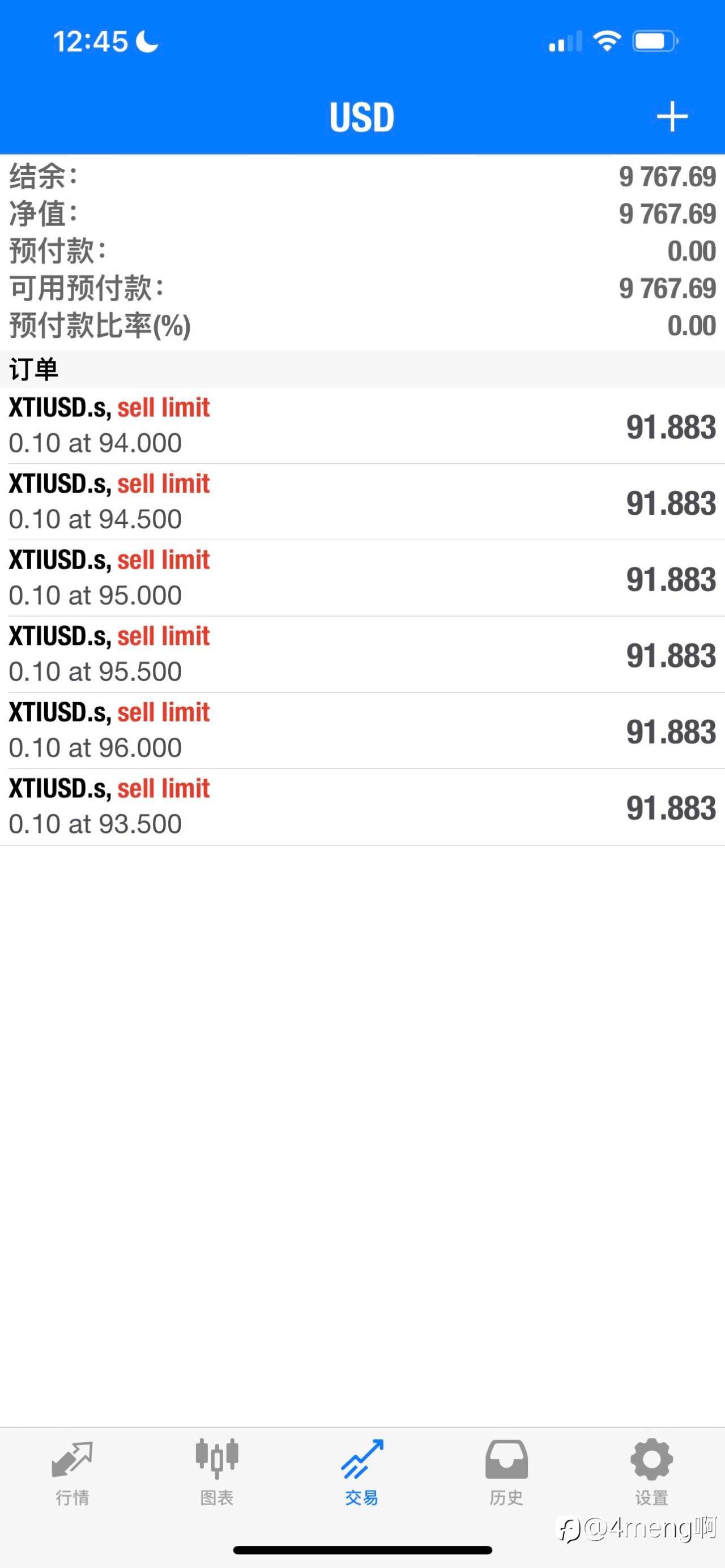Go to the 历史 history tab
725x1568 pixels.
click(x=506, y=1472)
